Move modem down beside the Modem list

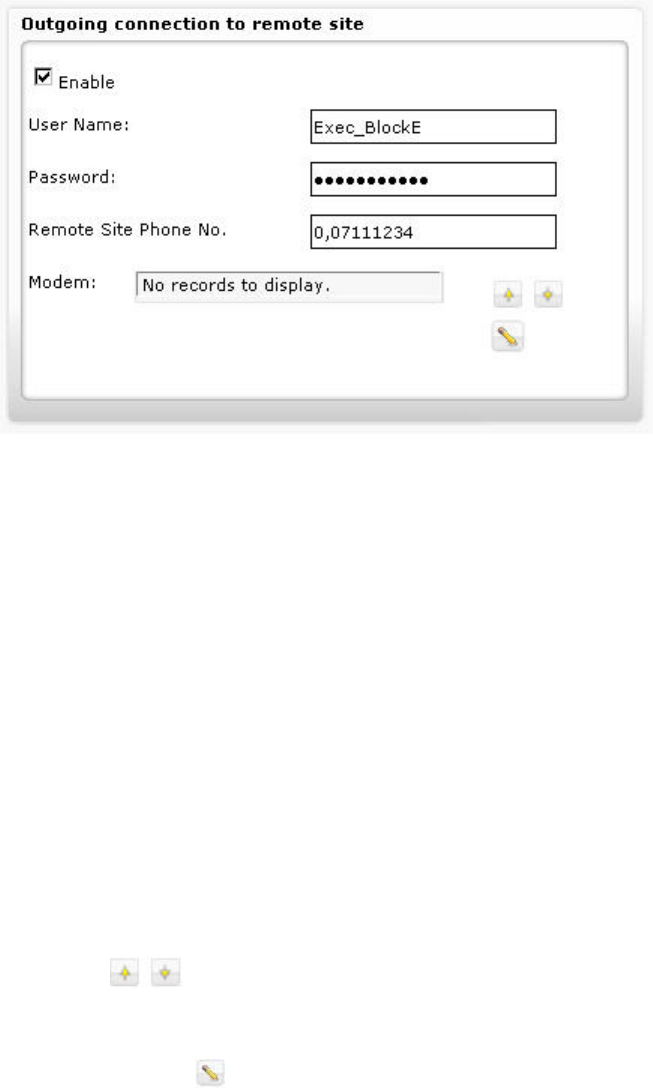[548, 295]
